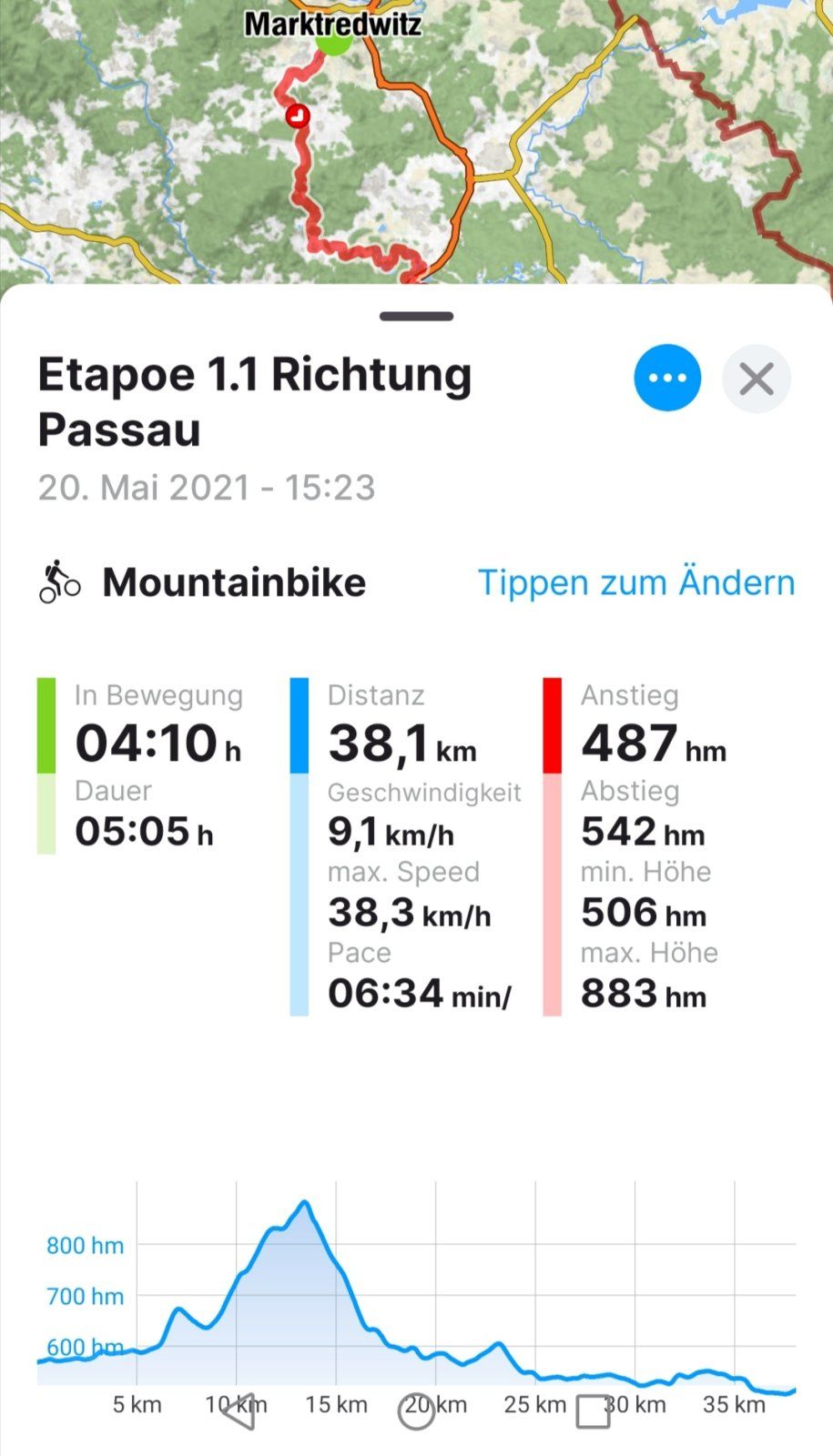Tap the sheet drag handle to expand

point(416,317)
